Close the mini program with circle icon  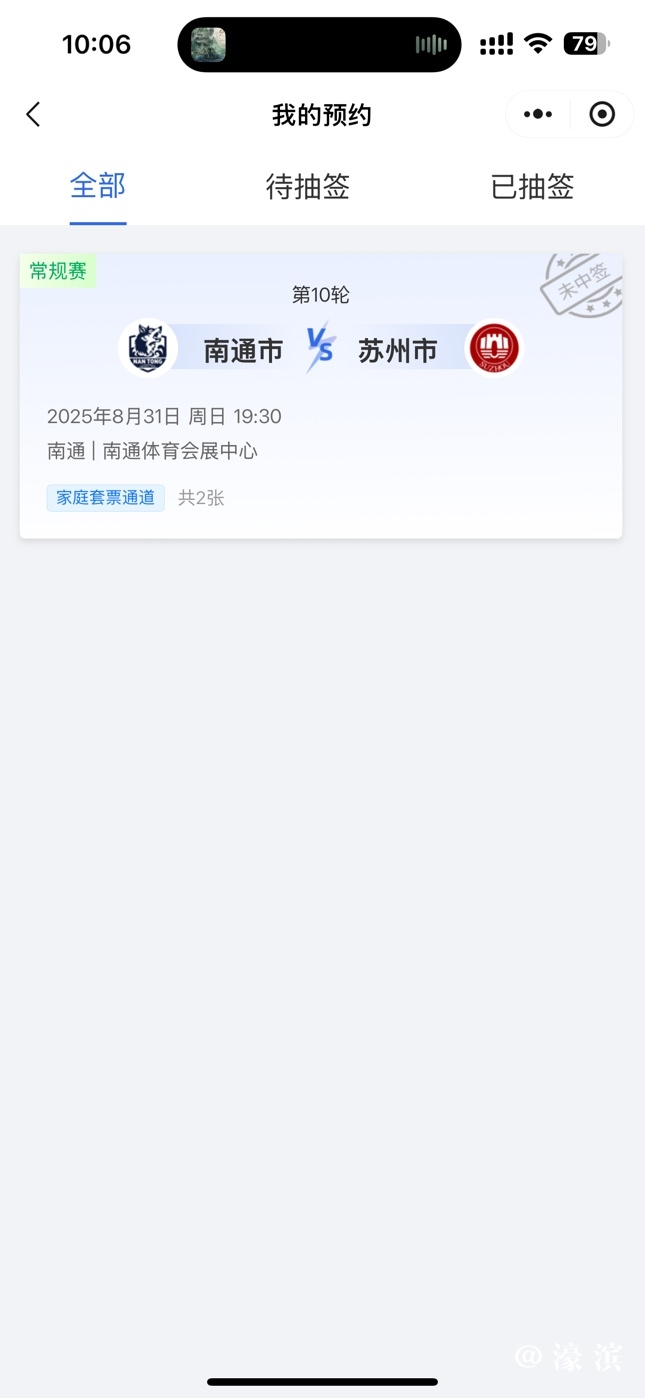[602, 115]
